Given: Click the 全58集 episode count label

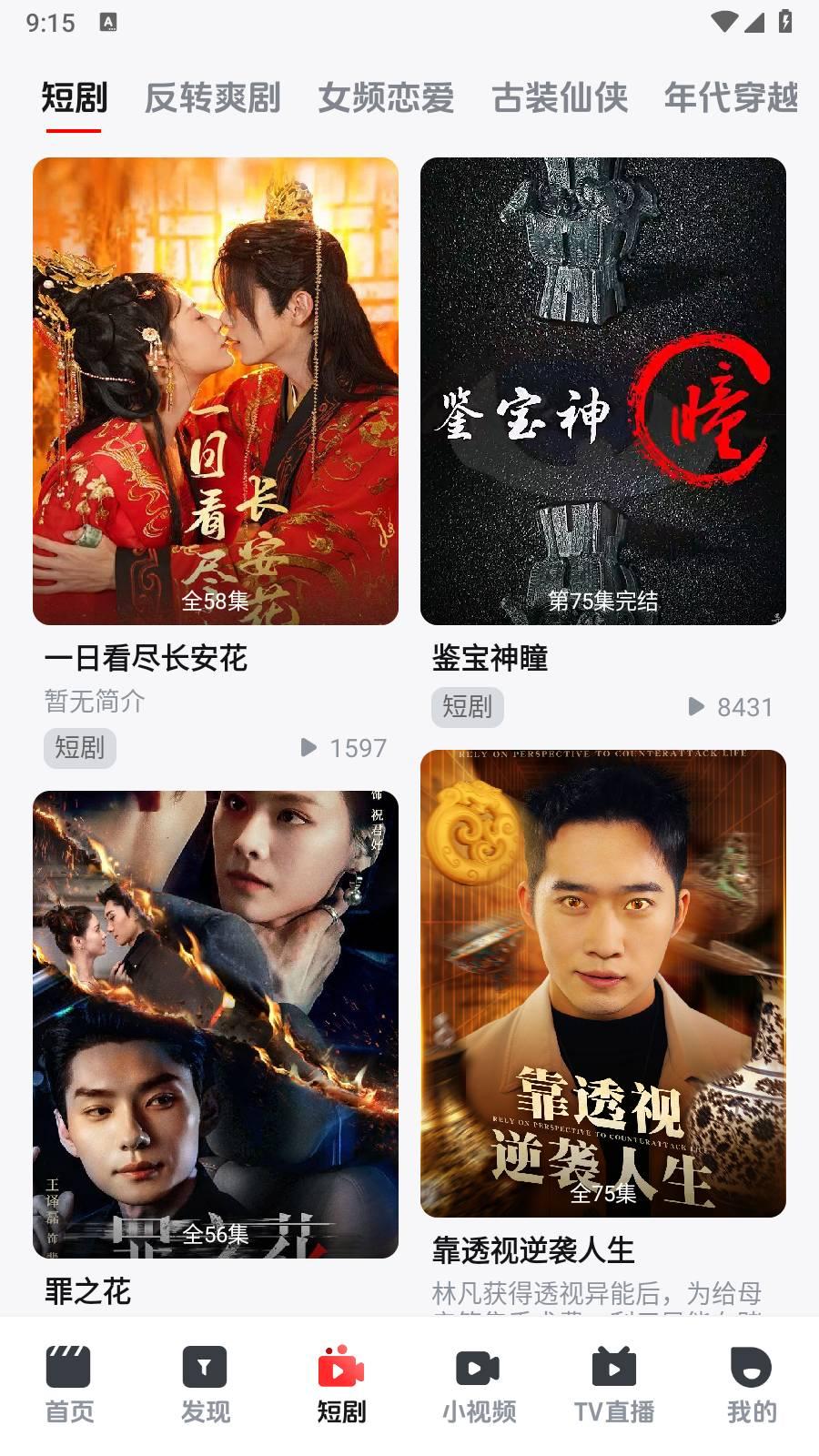Looking at the screenshot, I should pyautogui.click(x=214, y=602).
